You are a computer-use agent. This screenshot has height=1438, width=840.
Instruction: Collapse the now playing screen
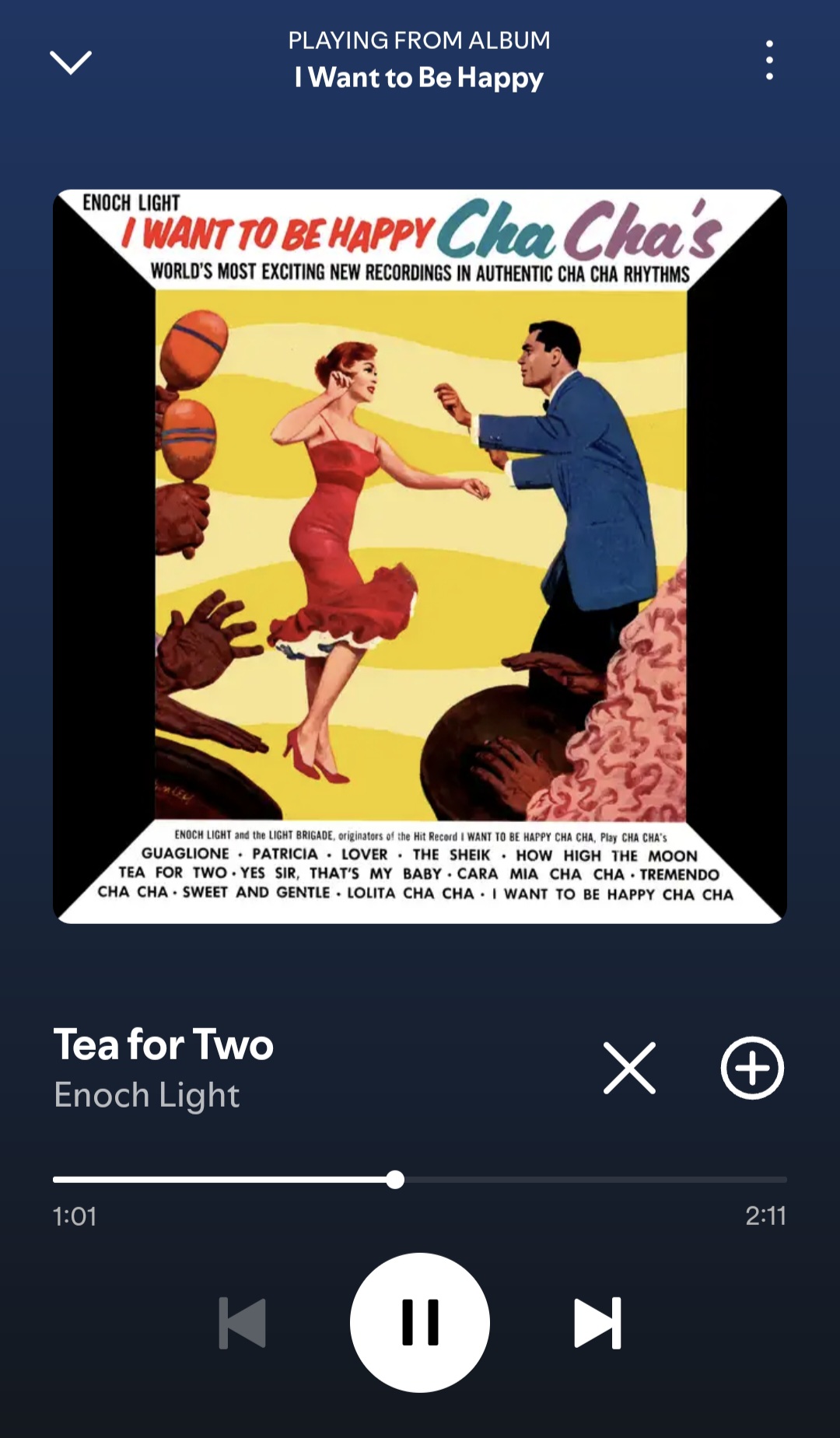71,62
